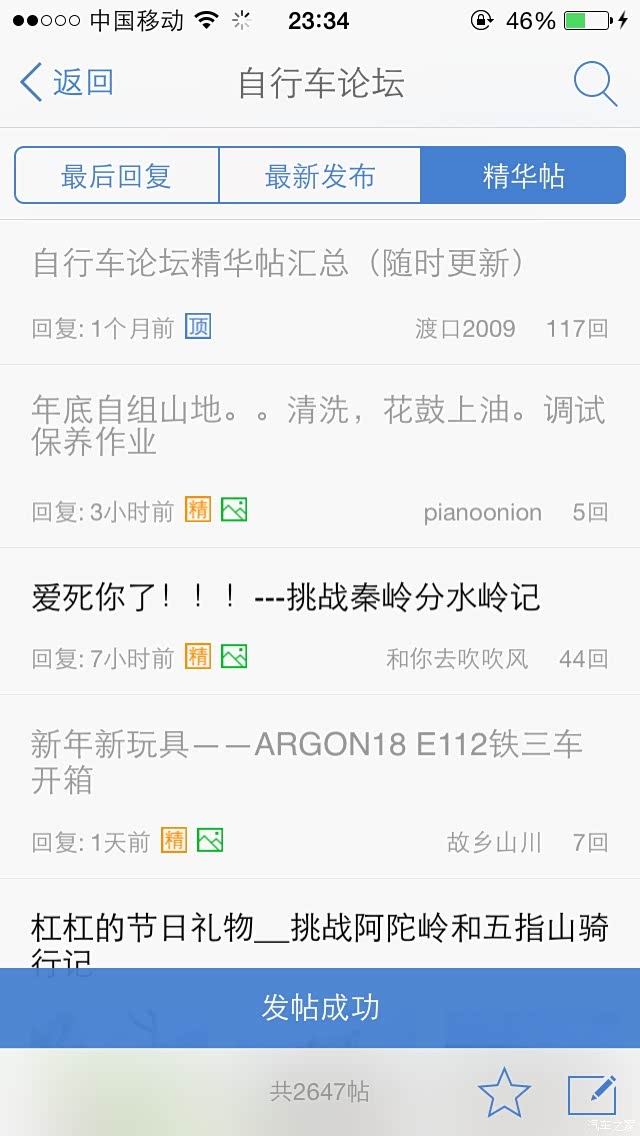
Task: Open the 年底自组山地 maintenance post
Action: [320, 456]
